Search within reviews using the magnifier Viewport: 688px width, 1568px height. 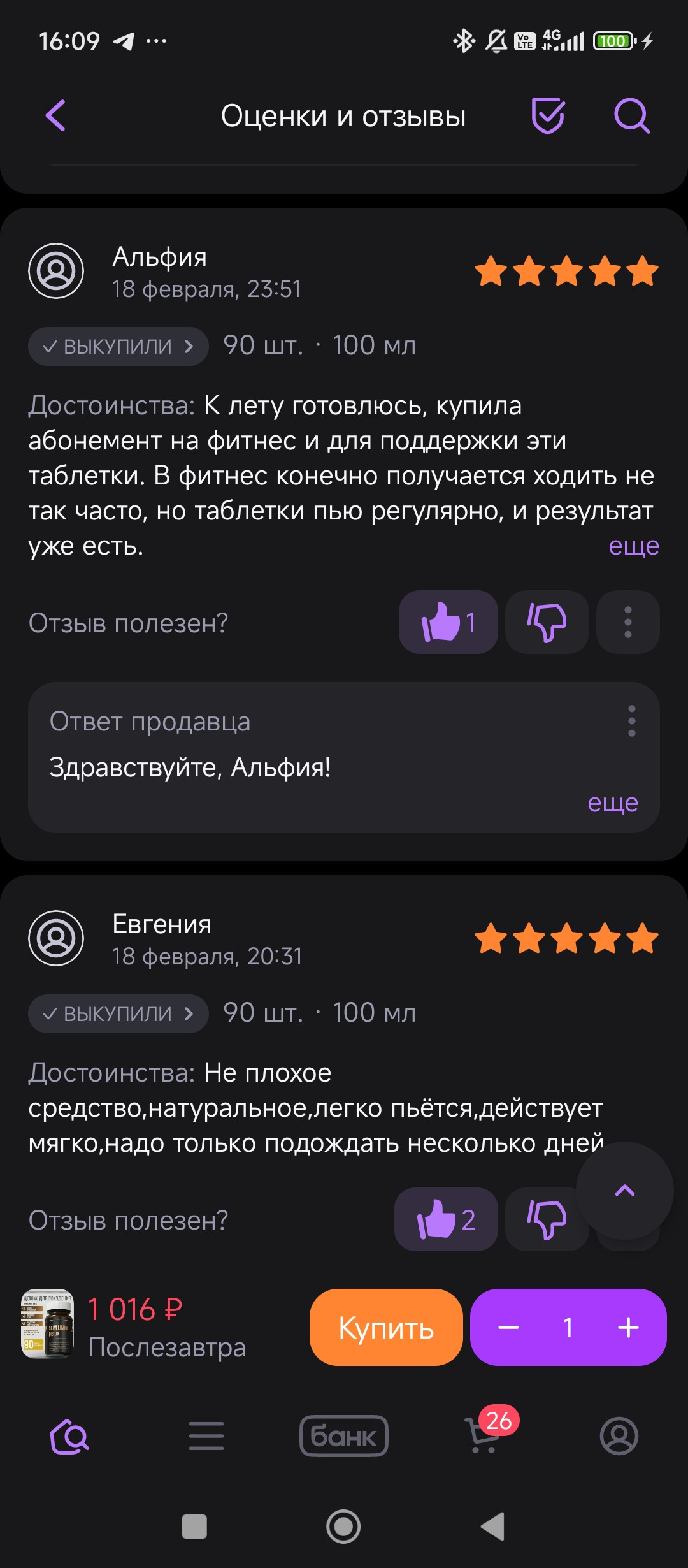pos(631,116)
